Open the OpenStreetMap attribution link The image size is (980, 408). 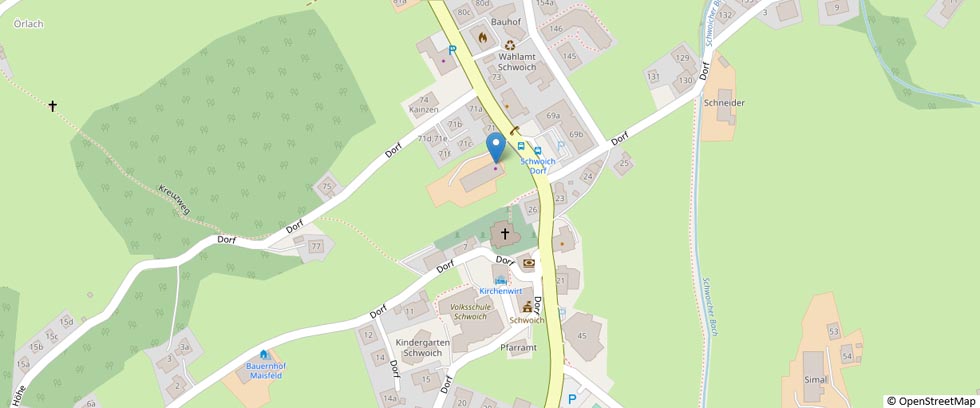(937, 401)
